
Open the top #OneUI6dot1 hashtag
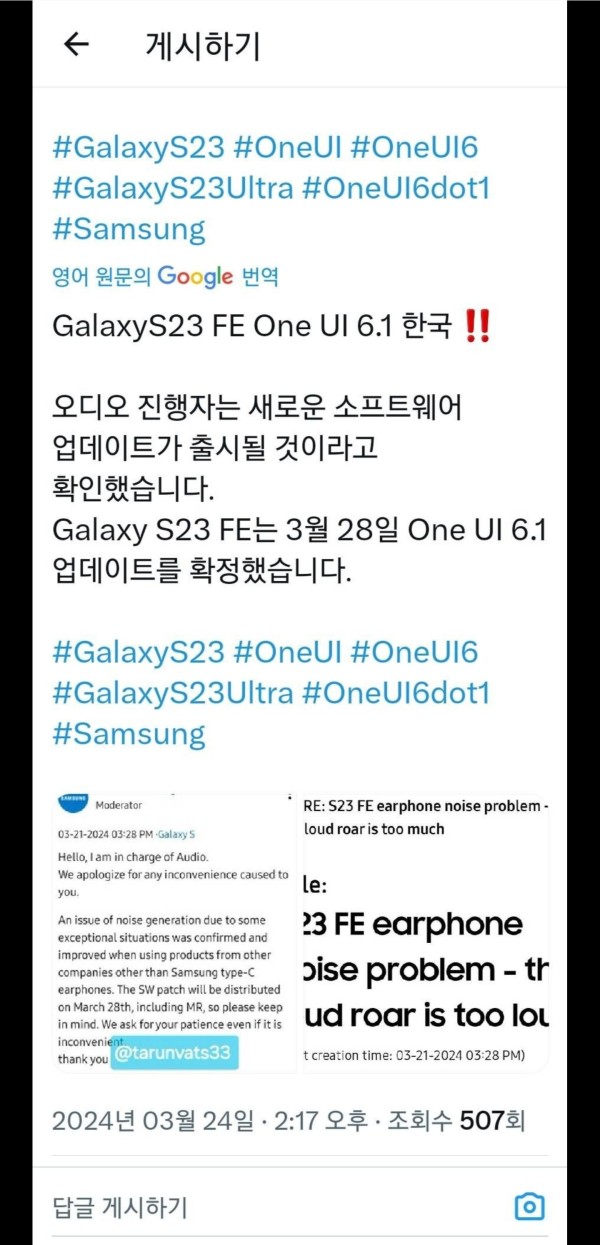[x=395, y=189]
